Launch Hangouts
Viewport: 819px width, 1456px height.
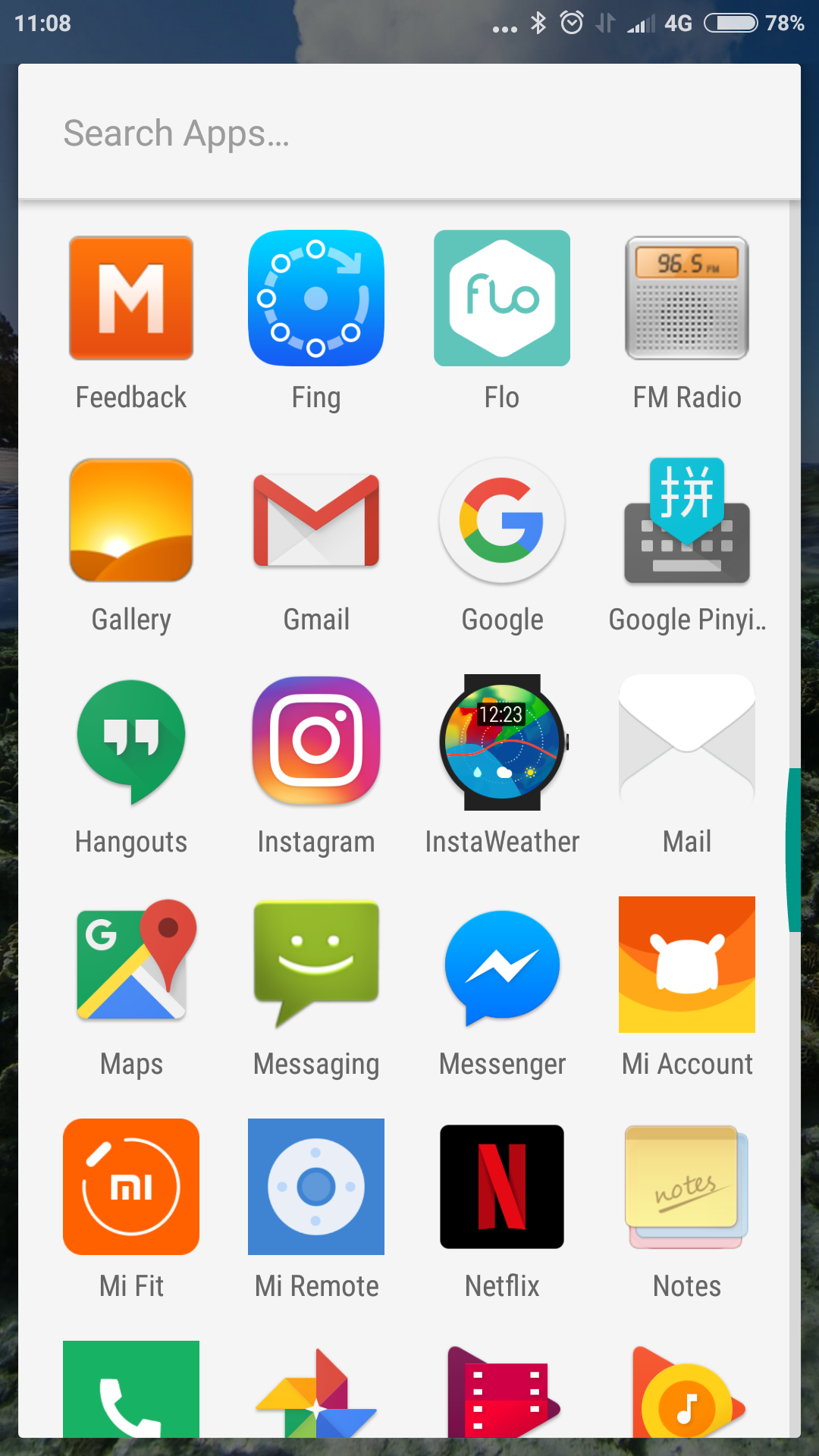coord(131,742)
